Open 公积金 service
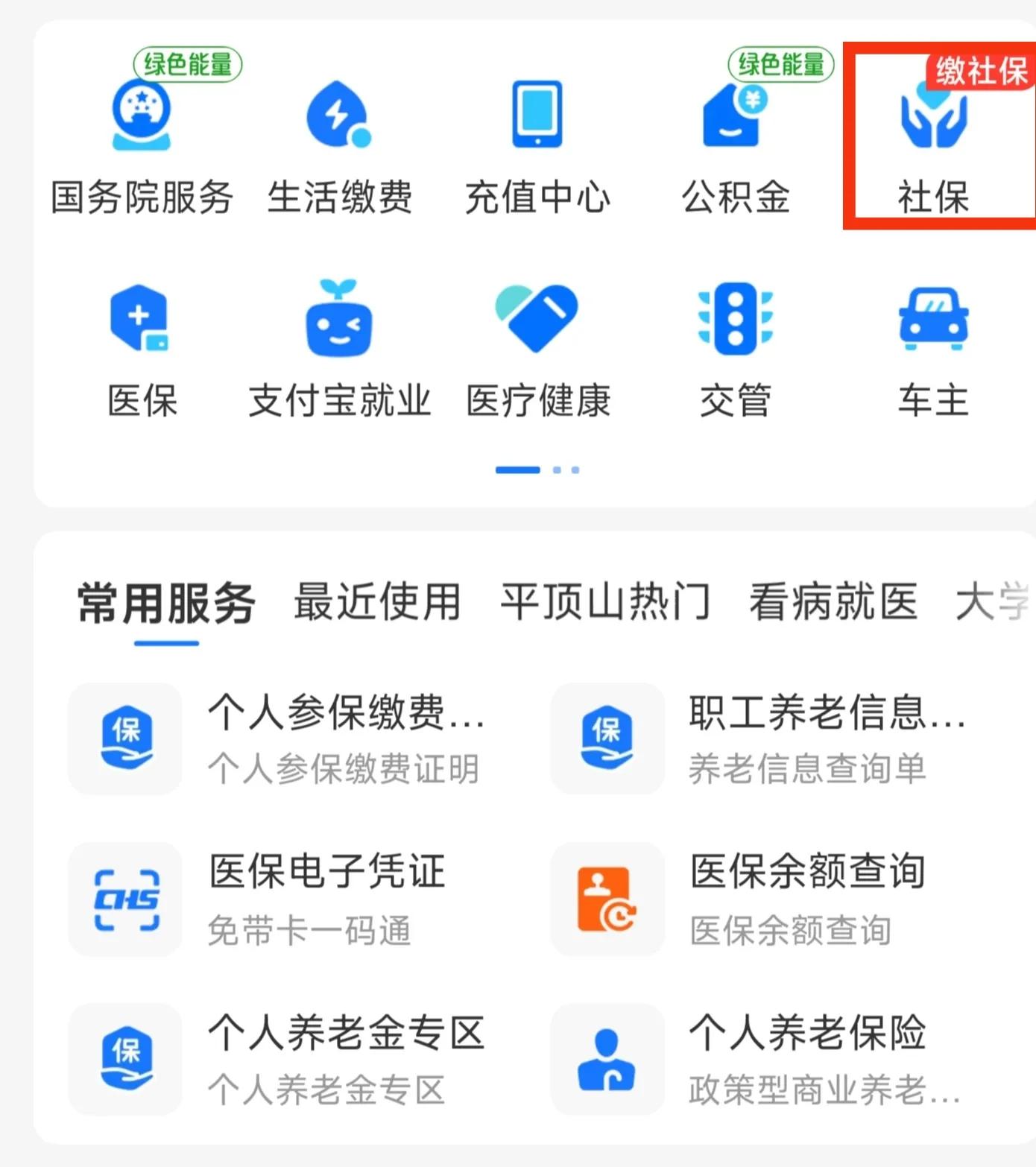The width and height of the screenshot is (1036, 1167). pyautogui.click(x=733, y=142)
